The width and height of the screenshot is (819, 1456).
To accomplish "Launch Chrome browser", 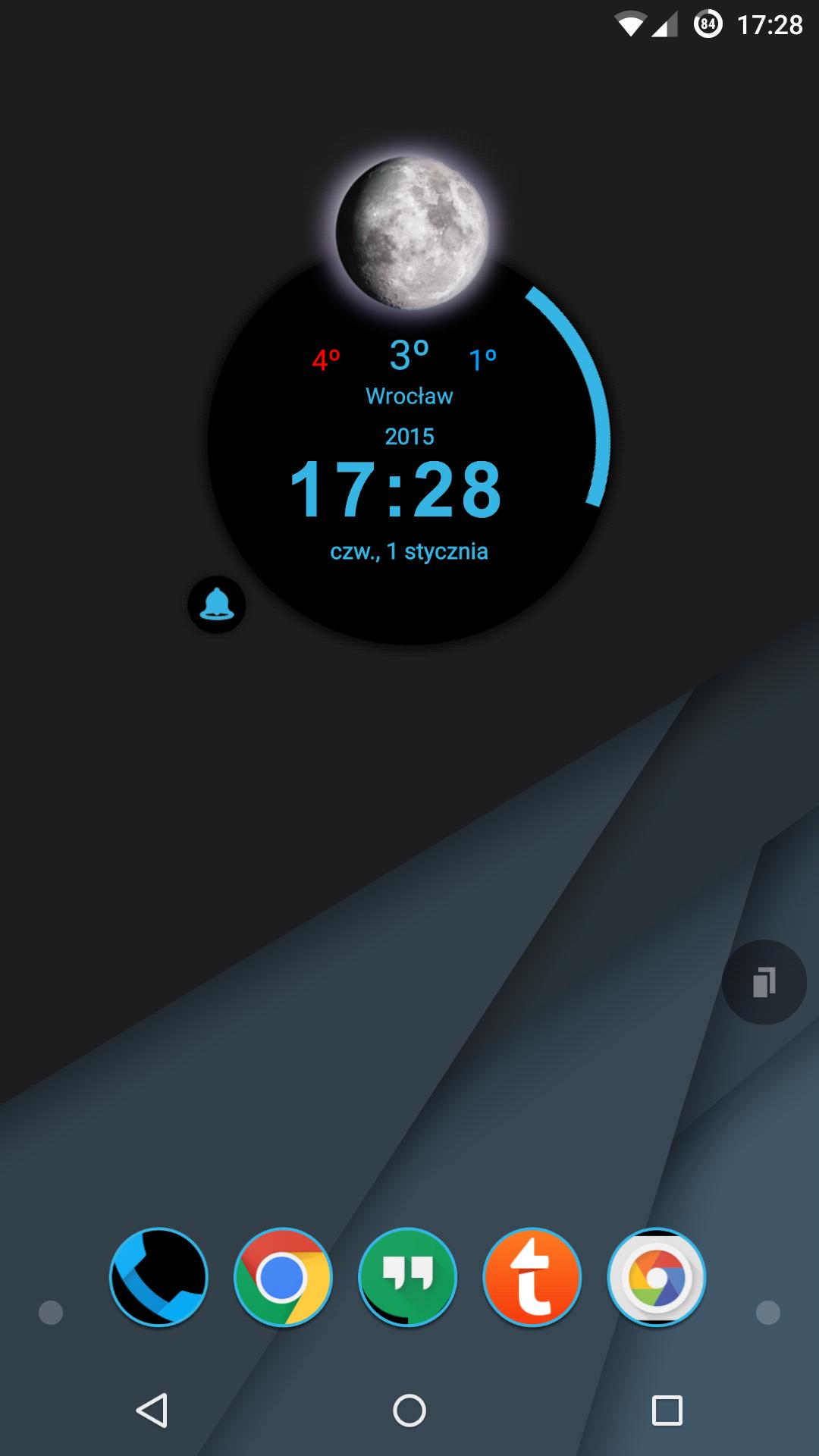I will click(x=283, y=1277).
